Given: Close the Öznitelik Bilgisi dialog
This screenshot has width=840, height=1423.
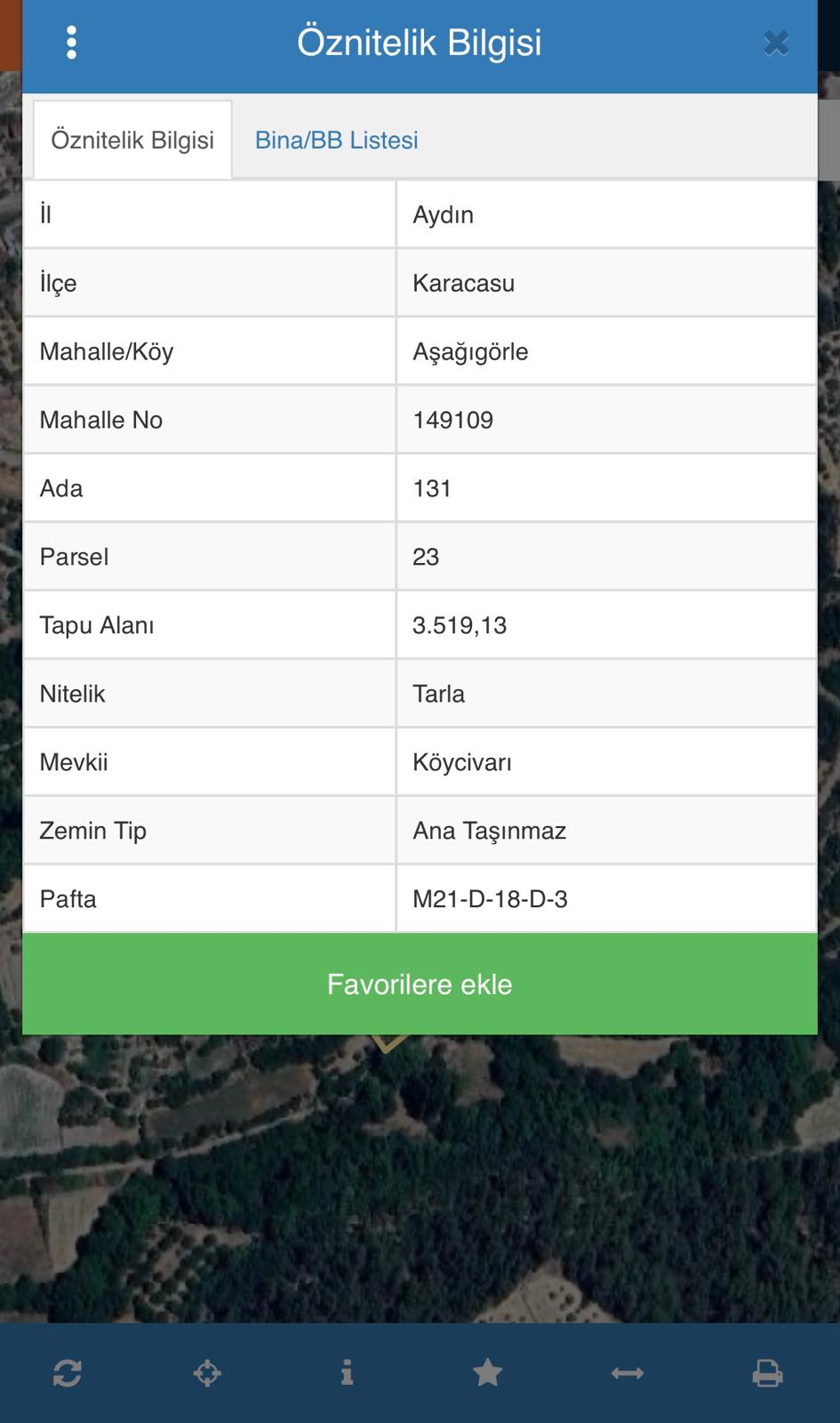Looking at the screenshot, I should (776, 43).
